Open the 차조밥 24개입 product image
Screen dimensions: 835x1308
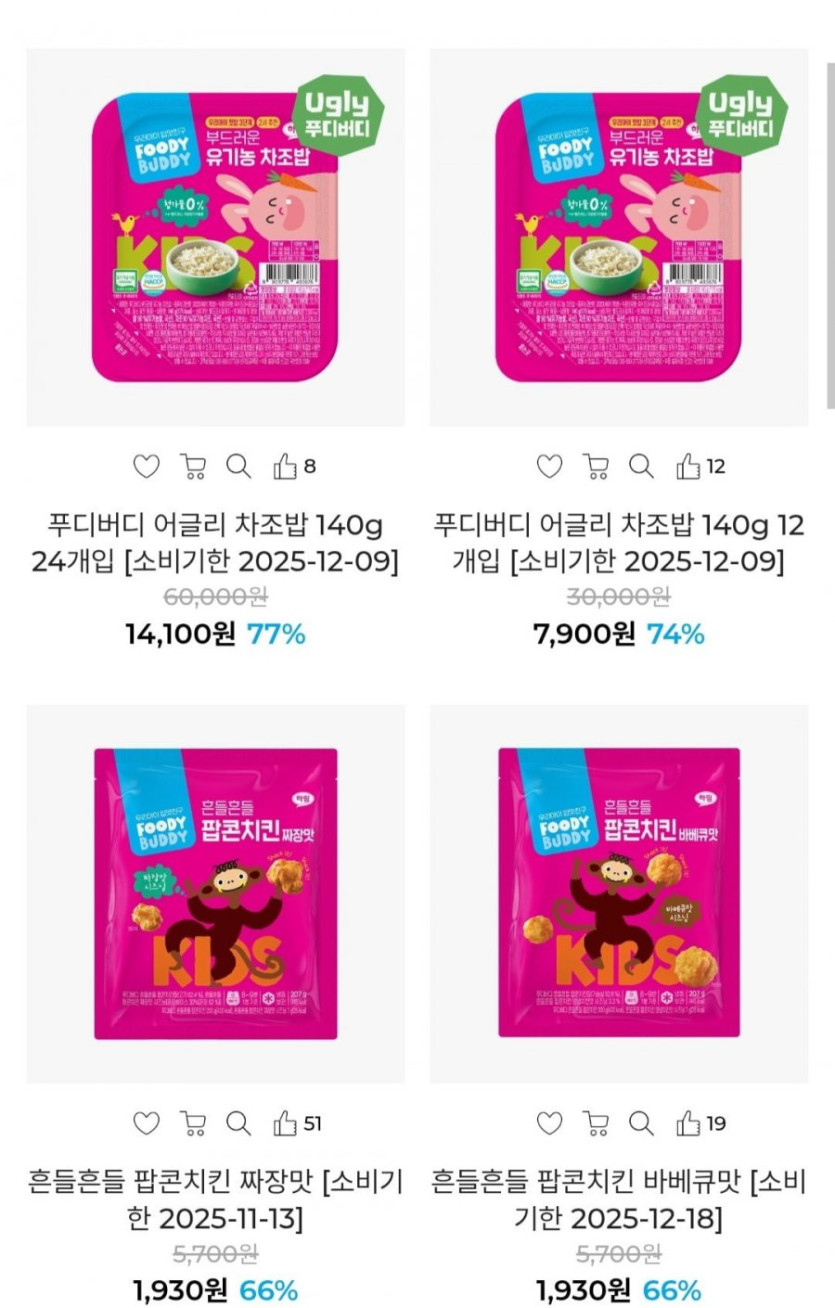coord(215,238)
